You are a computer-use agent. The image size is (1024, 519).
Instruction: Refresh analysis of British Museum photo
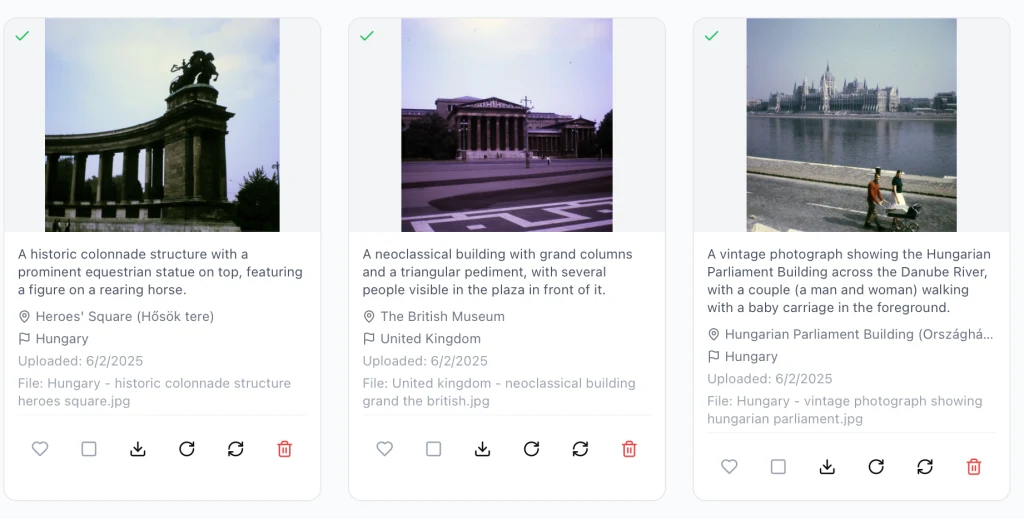(581, 449)
